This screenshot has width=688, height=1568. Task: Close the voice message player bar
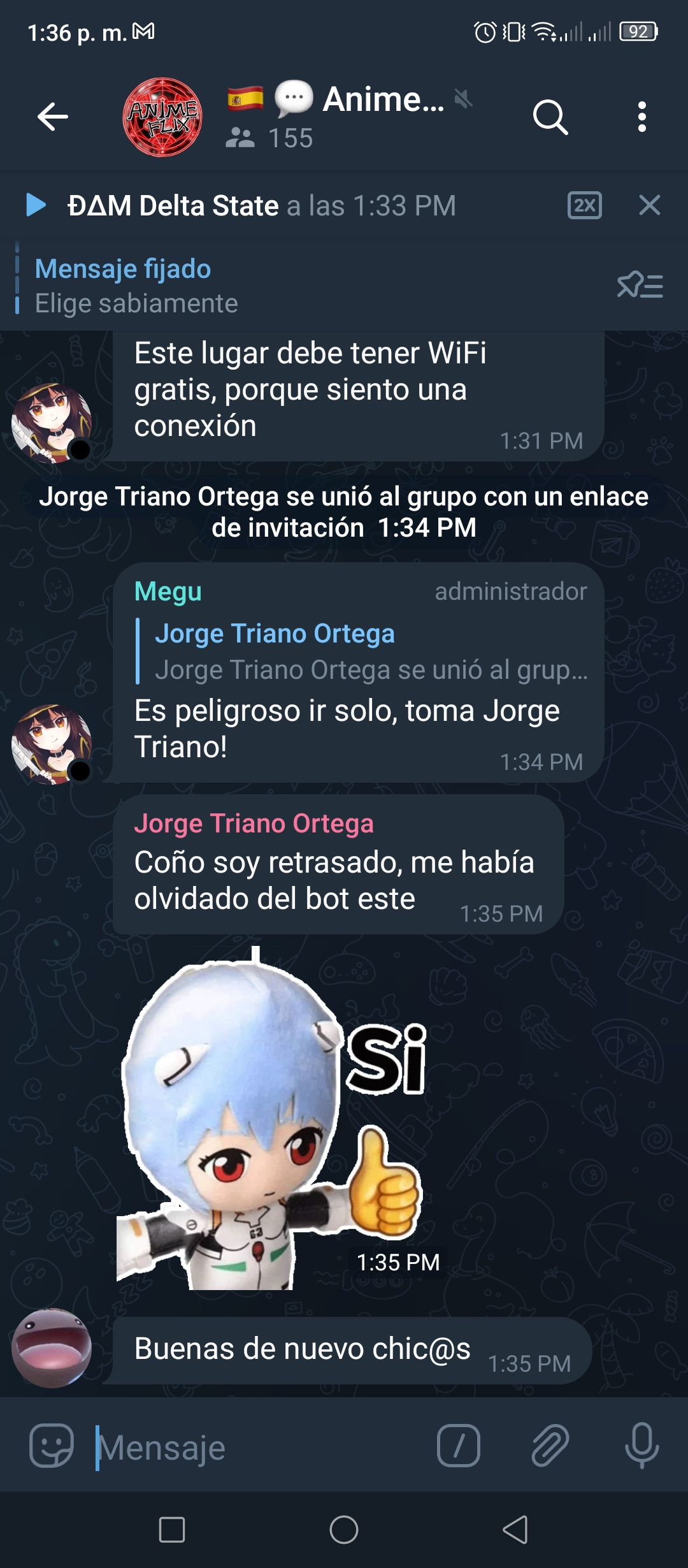point(650,205)
